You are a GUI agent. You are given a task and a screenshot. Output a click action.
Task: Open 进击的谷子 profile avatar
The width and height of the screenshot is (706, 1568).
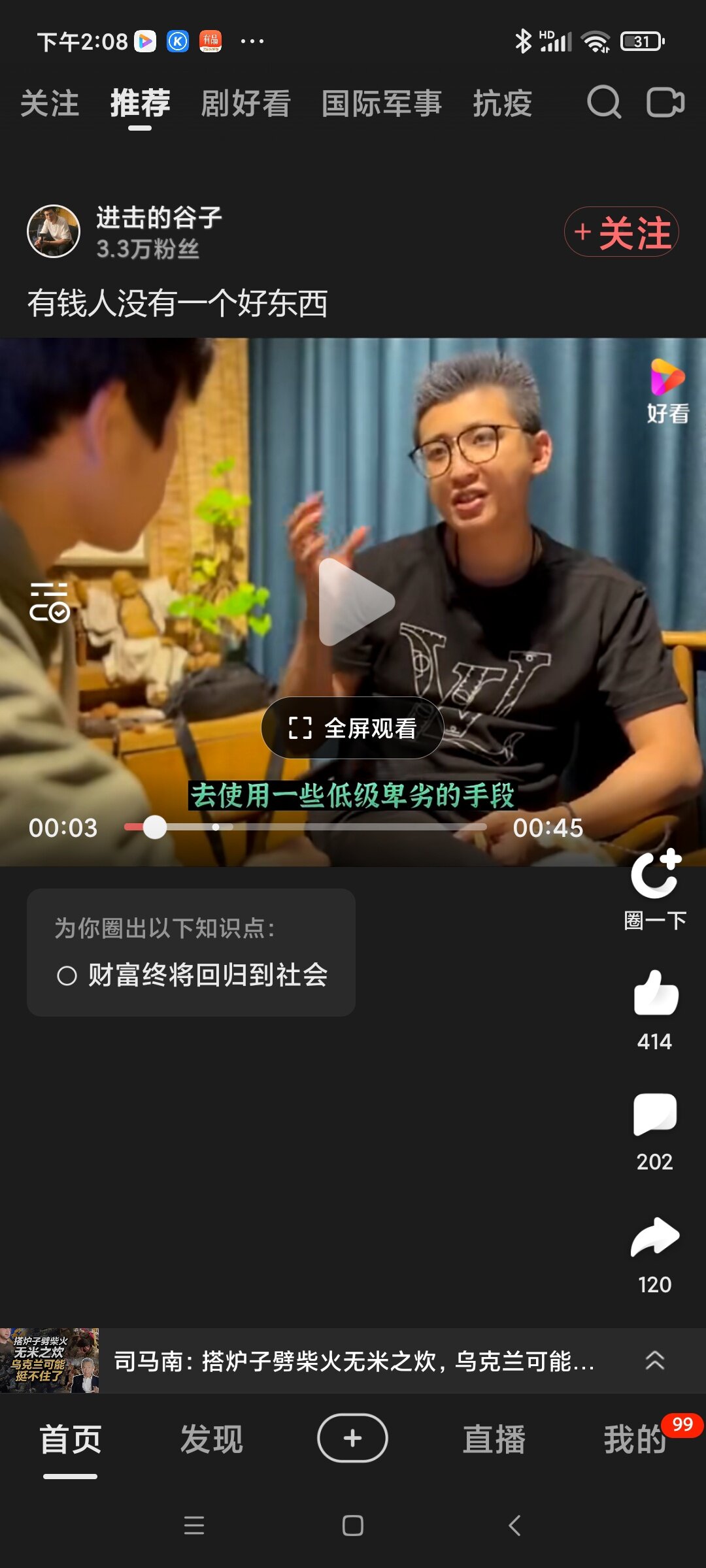54,231
